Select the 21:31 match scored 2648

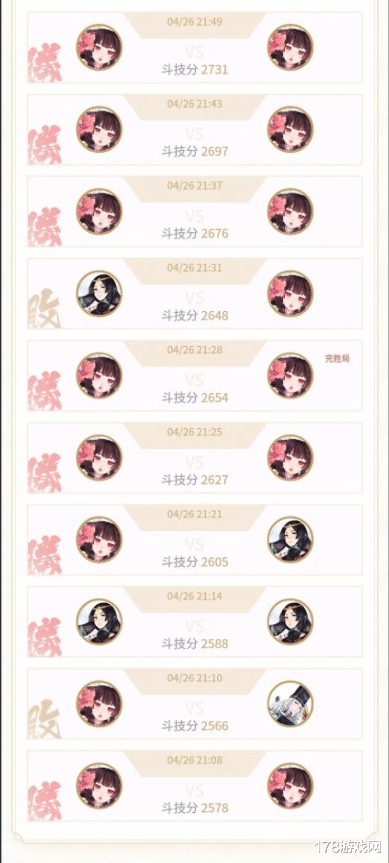(195, 293)
